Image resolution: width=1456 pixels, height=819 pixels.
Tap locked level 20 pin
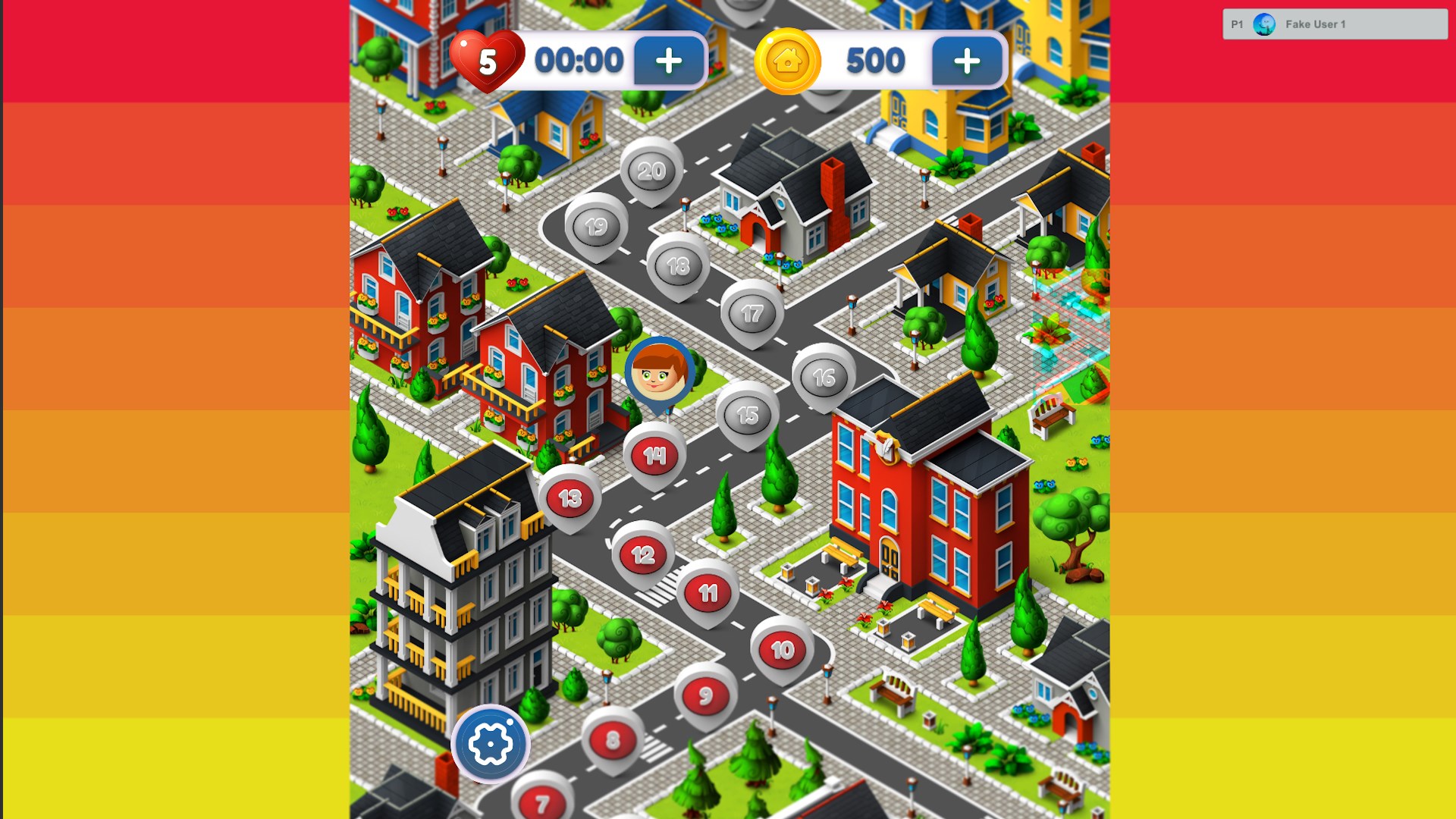click(x=651, y=171)
